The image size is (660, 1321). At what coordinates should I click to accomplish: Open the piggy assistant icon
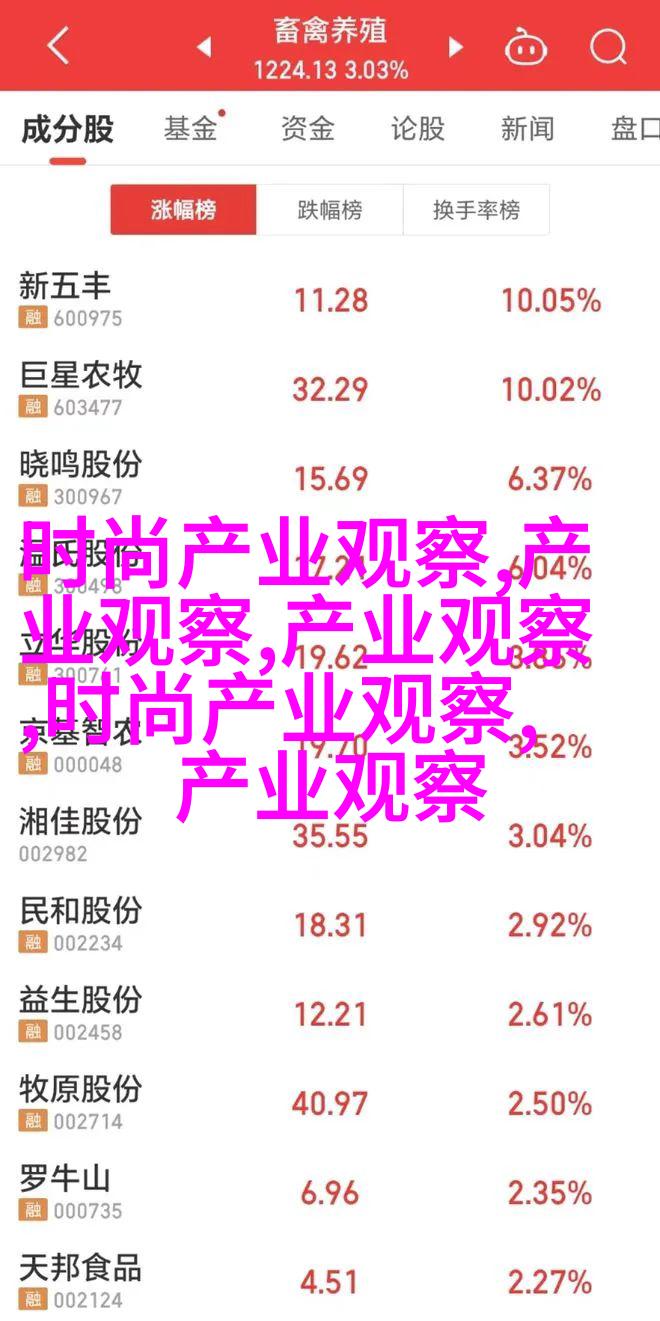tap(525, 46)
